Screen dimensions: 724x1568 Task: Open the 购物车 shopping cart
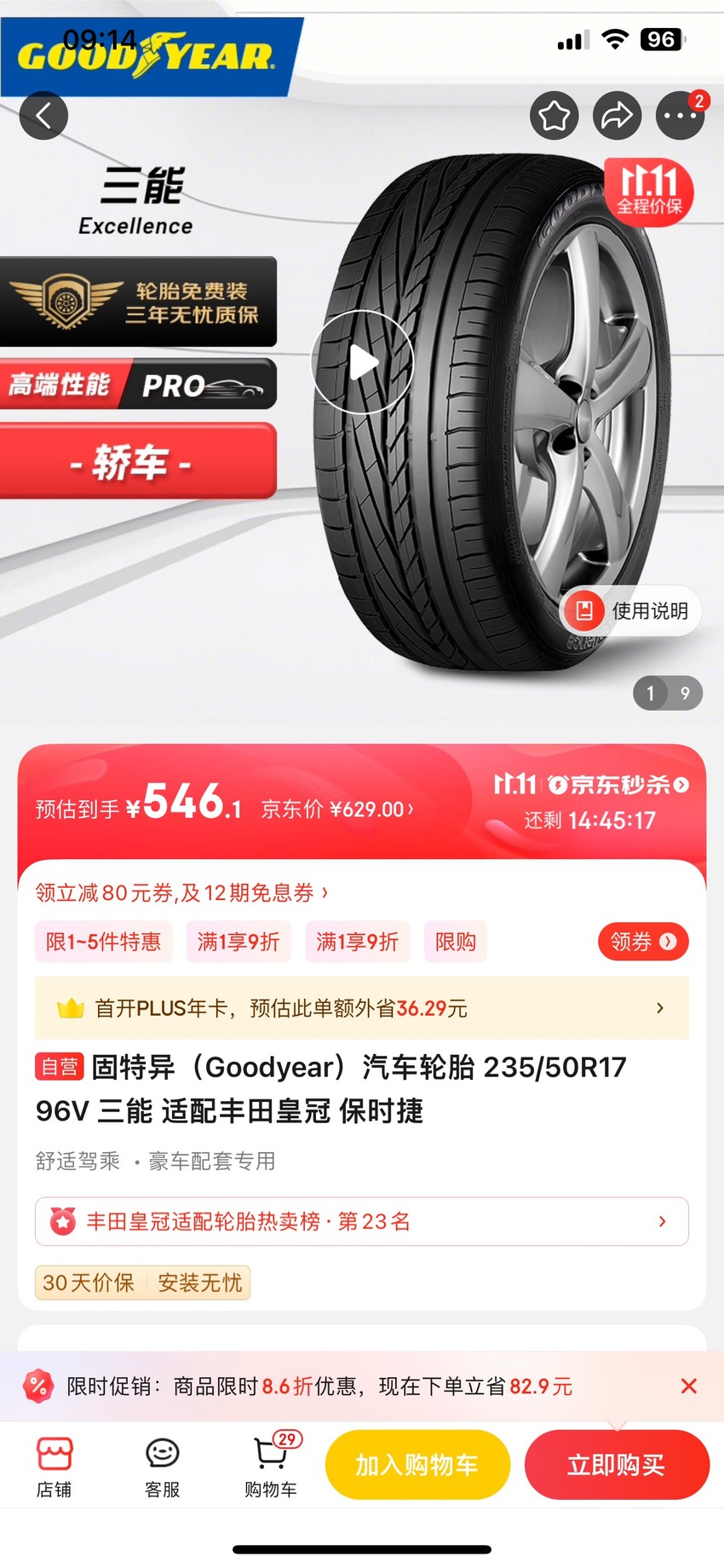pyautogui.click(x=271, y=1466)
